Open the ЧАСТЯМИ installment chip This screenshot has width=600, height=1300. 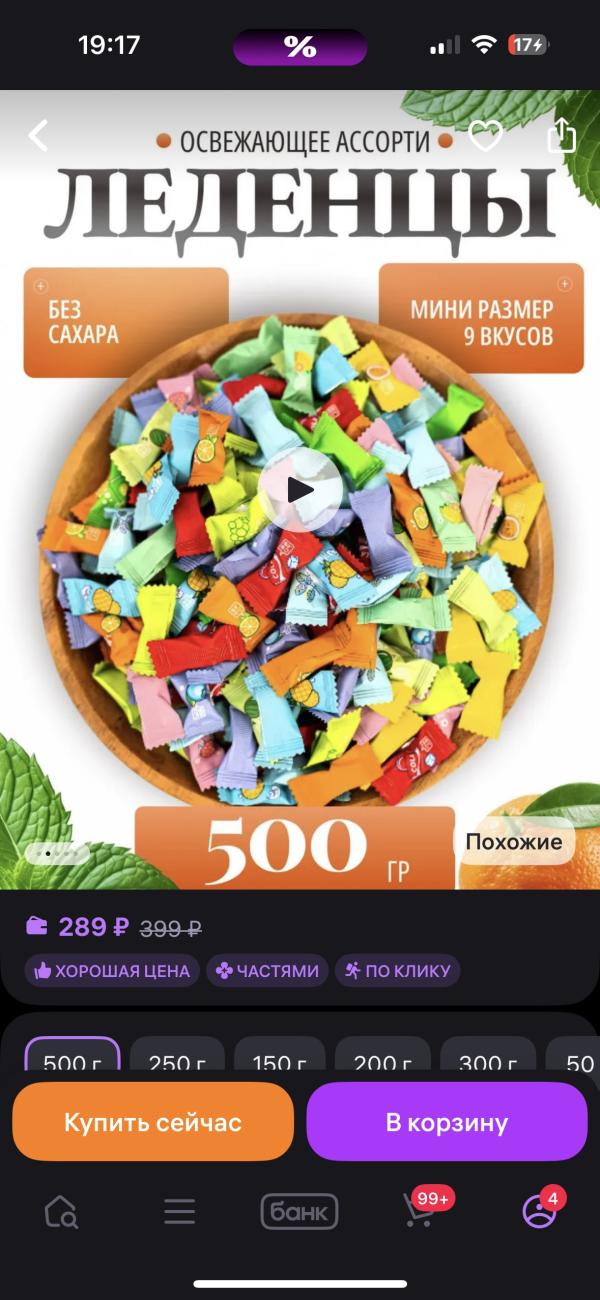point(267,970)
